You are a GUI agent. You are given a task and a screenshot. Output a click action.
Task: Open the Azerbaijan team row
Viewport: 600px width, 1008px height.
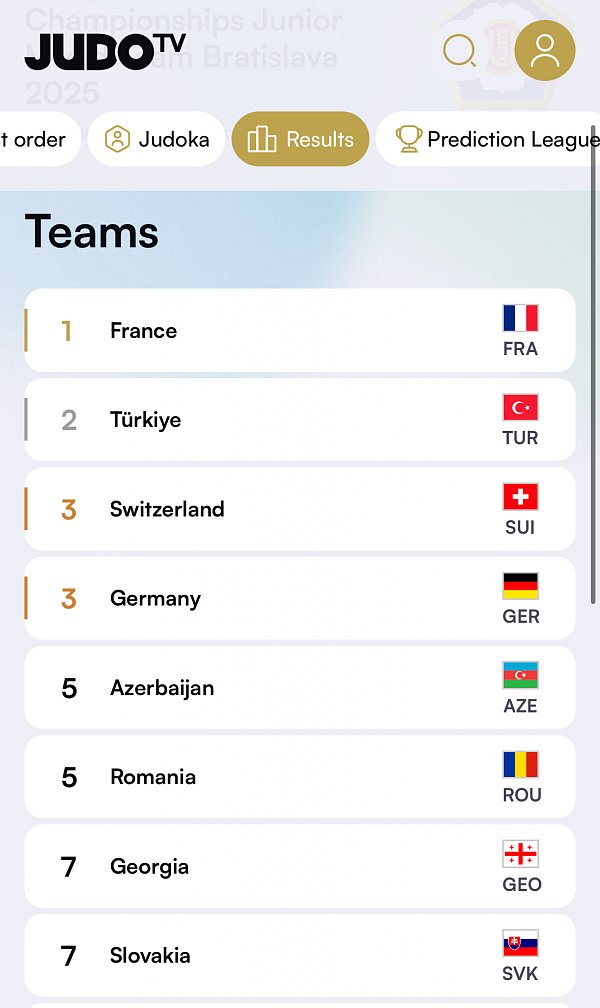pos(300,688)
